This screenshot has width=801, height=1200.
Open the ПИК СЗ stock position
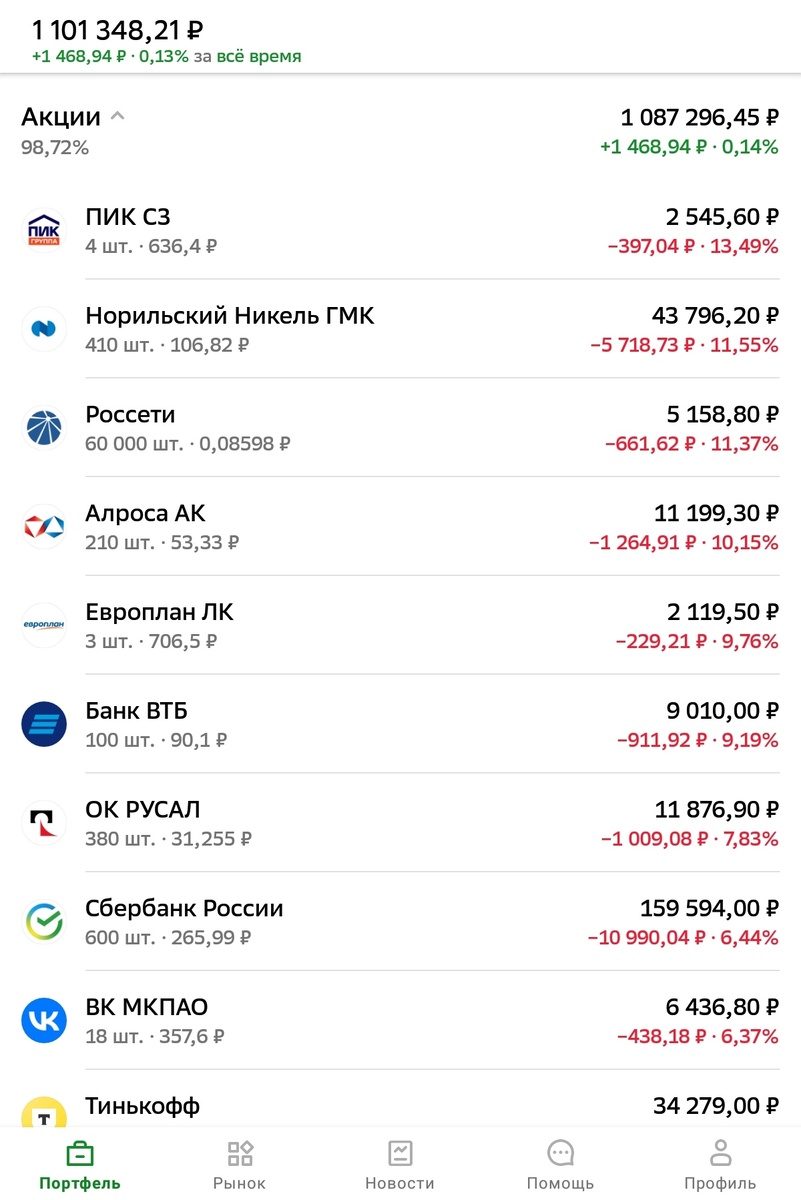400,230
